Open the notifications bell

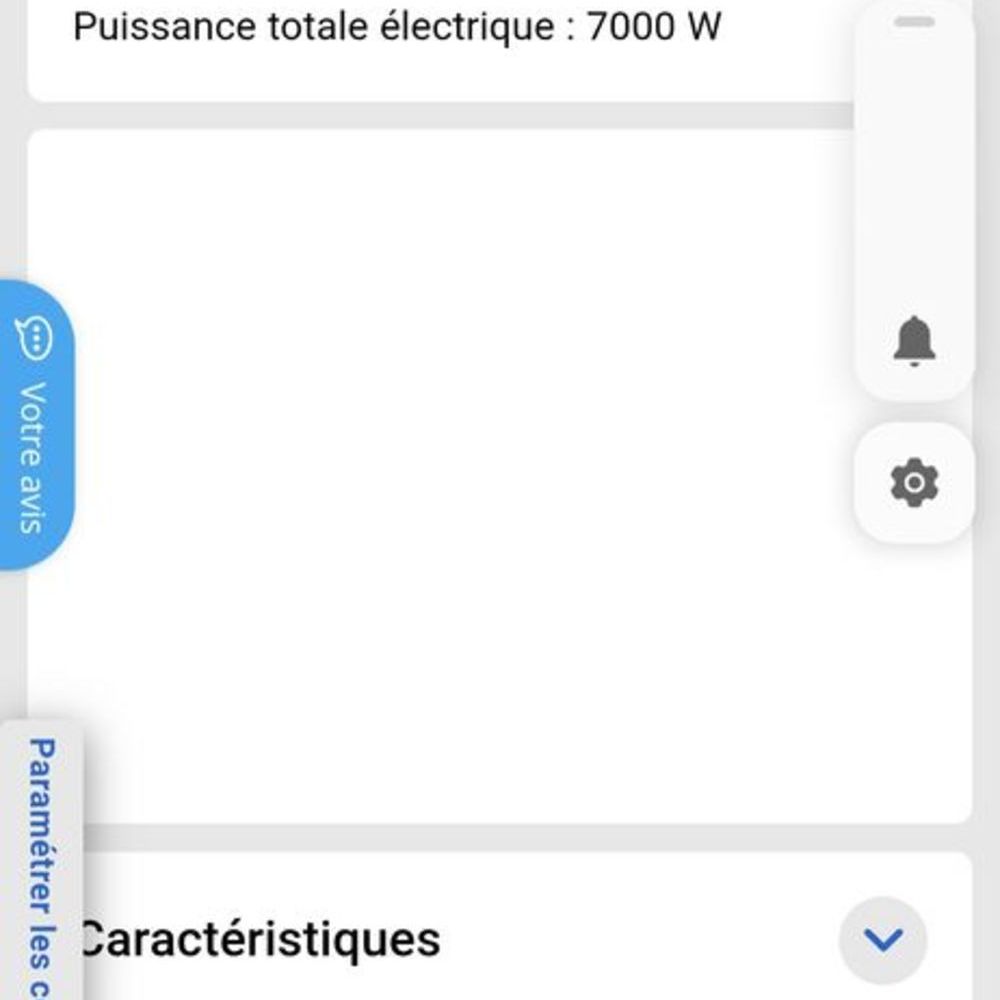[913, 342]
